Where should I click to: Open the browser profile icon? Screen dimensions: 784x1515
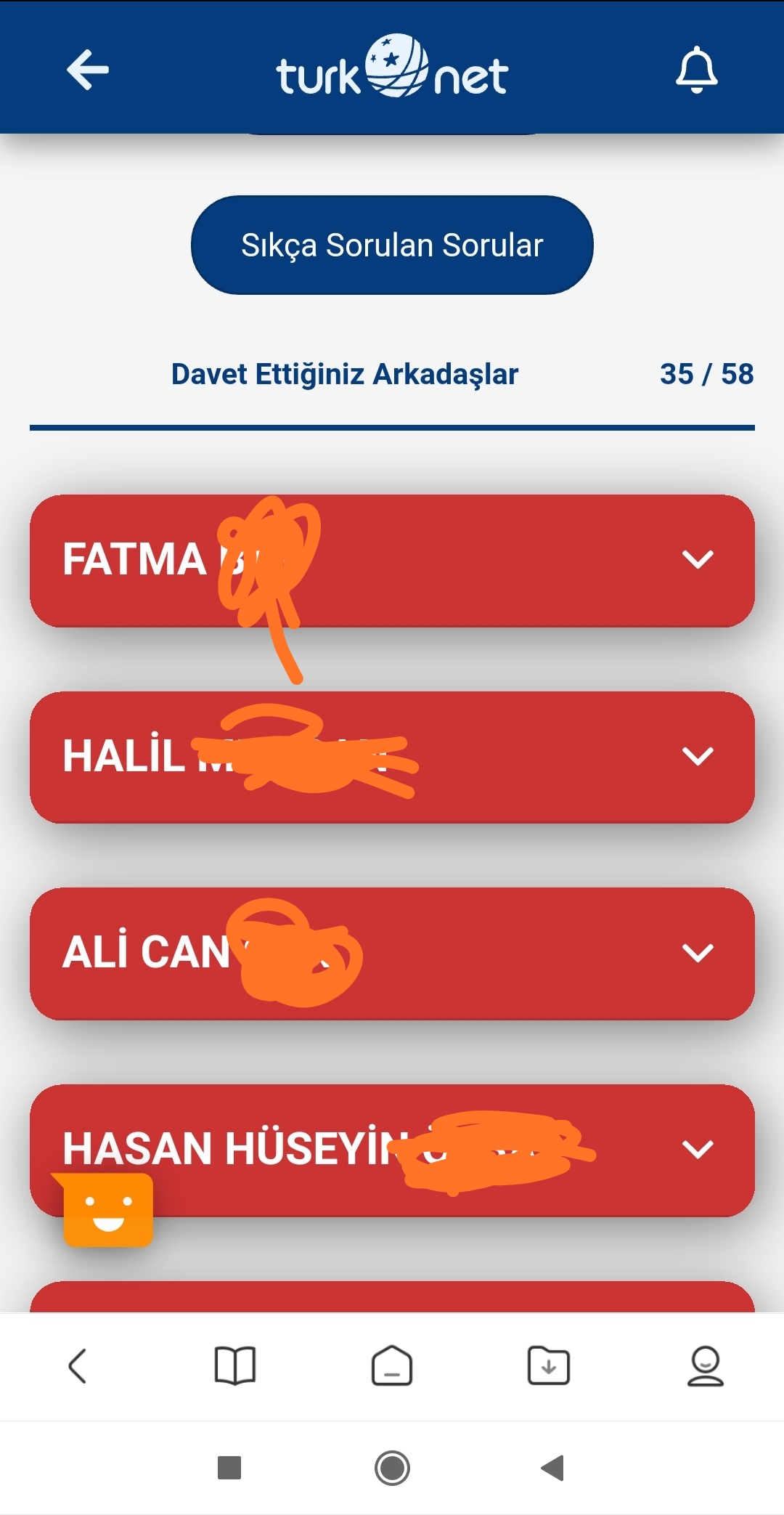tap(706, 1366)
